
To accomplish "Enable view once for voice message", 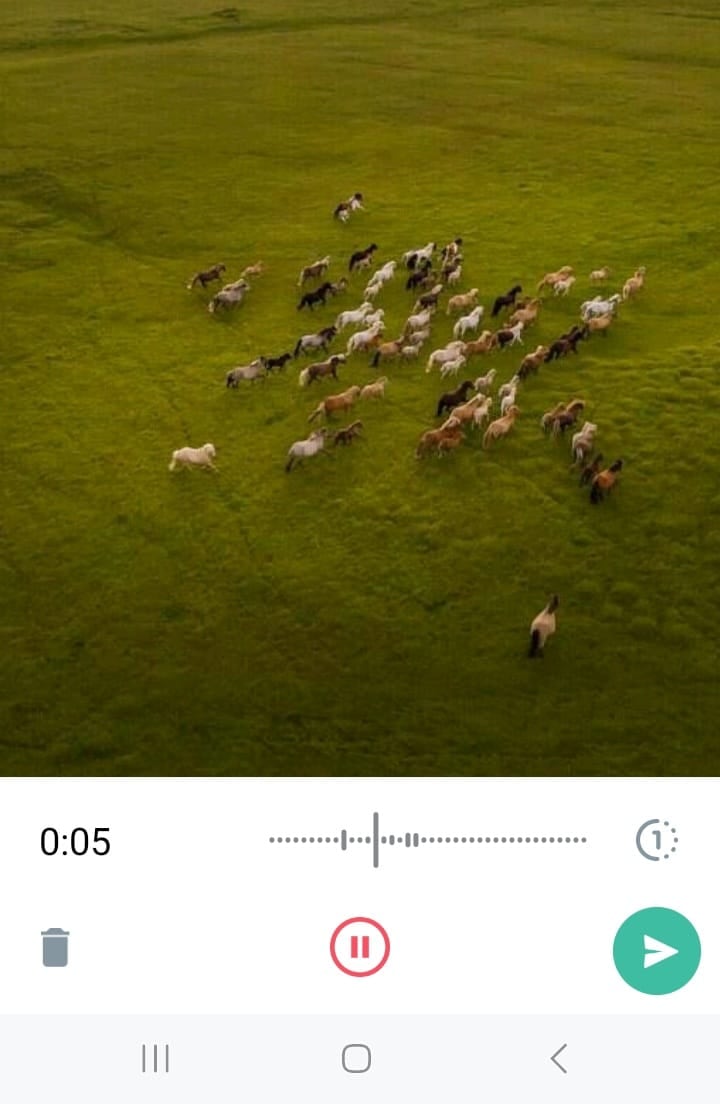I will tap(656, 840).
